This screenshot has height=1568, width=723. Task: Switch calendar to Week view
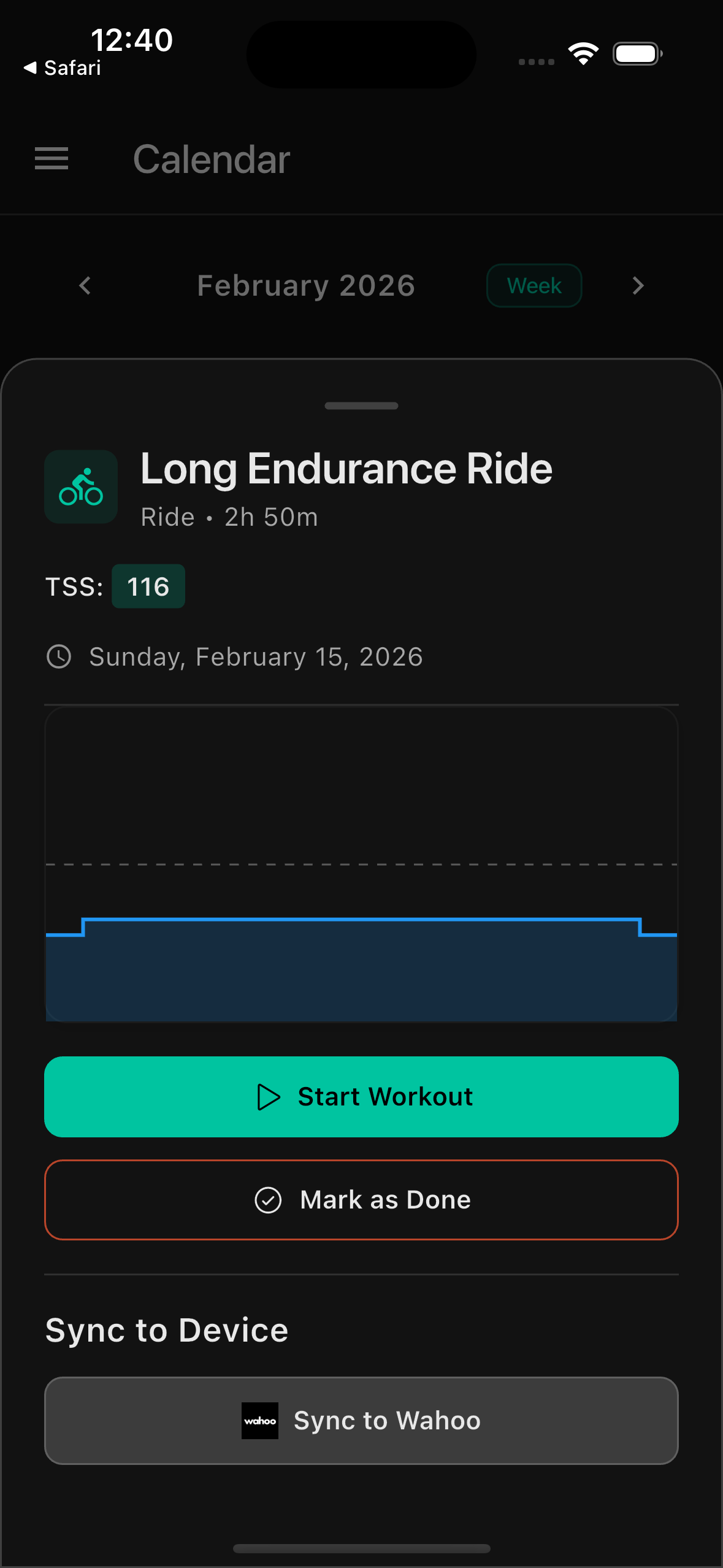(x=534, y=285)
